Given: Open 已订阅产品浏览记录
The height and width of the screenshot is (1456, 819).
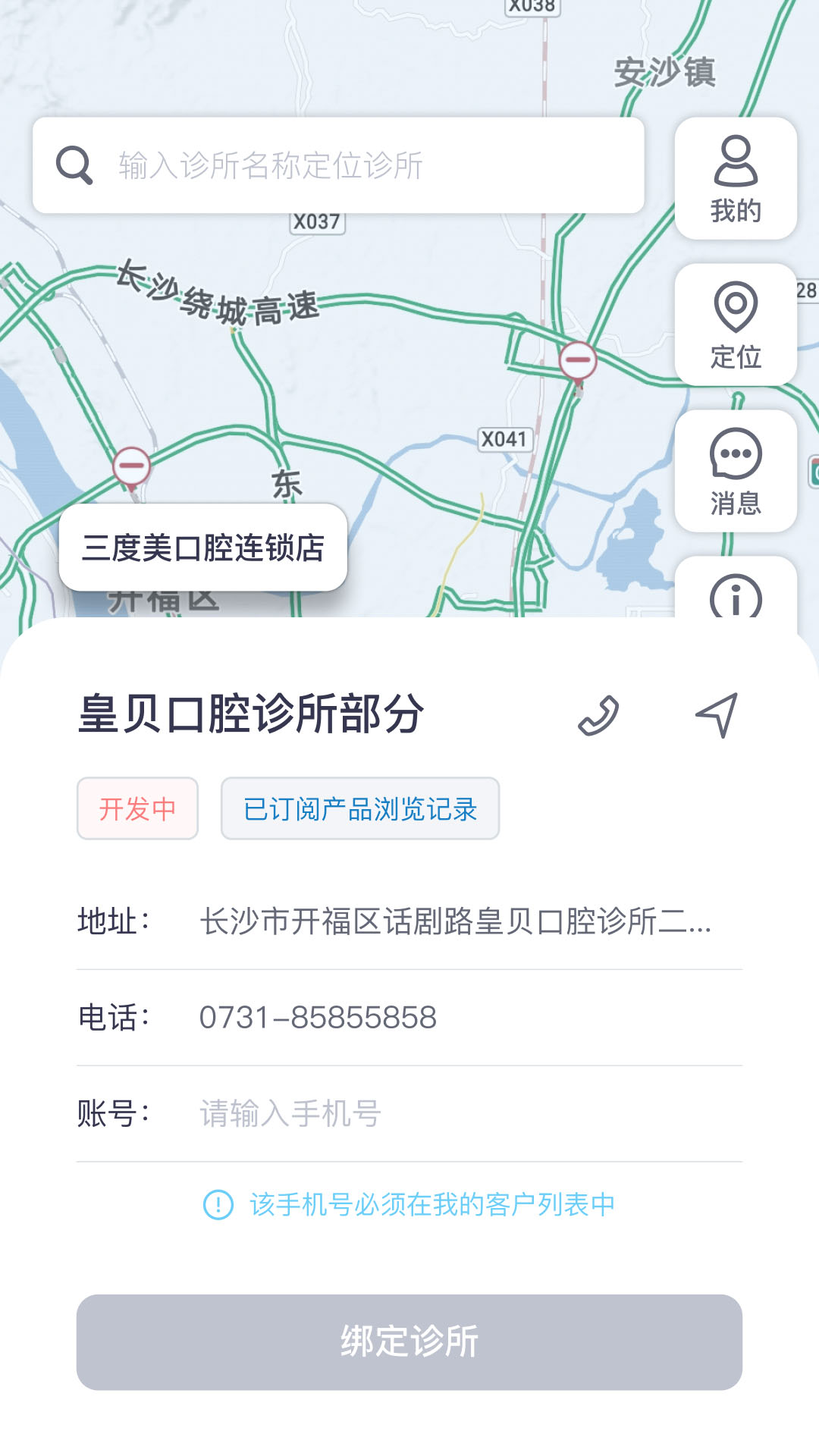Looking at the screenshot, I should [x=360, y=808].
